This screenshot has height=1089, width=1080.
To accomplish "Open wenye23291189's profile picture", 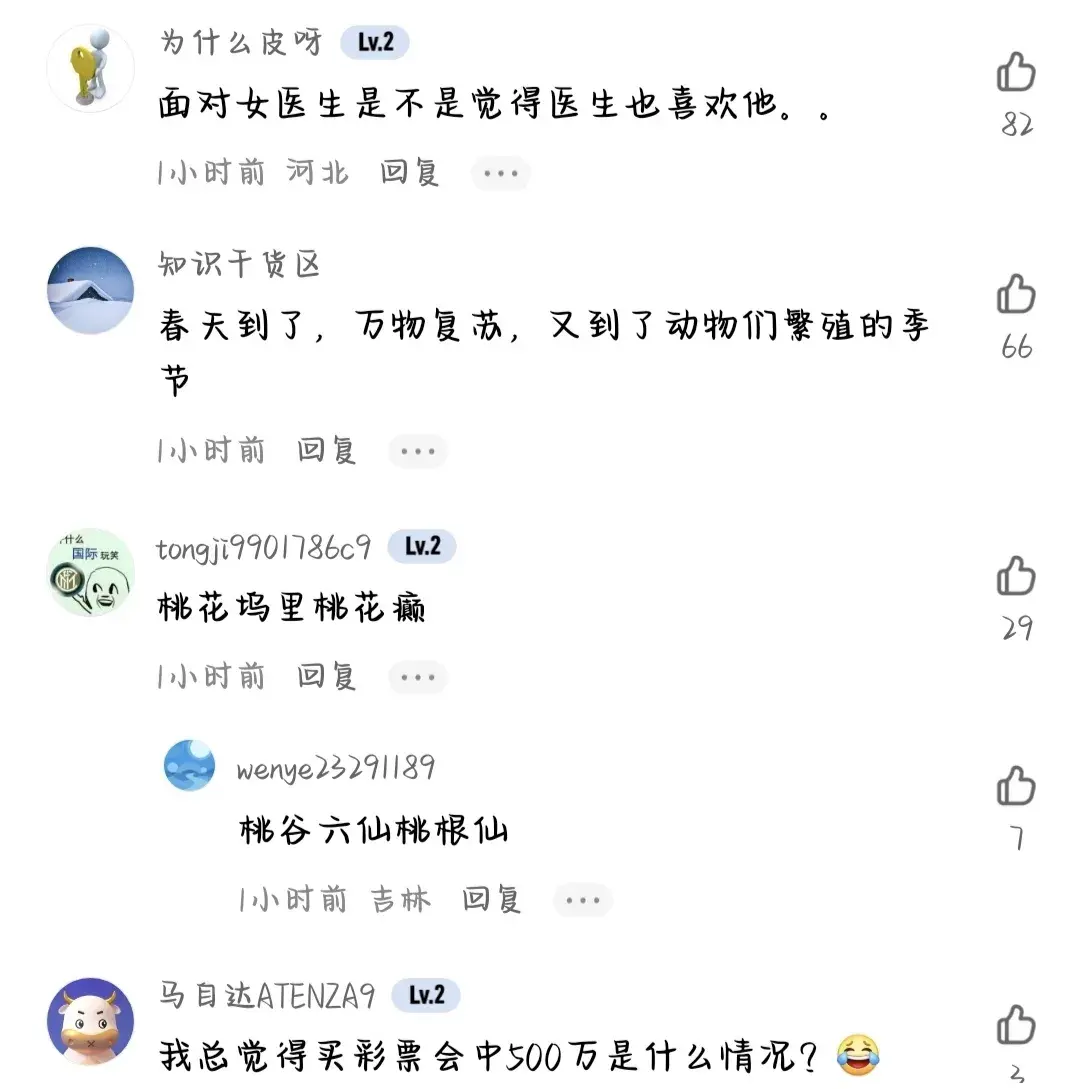I will pos(189,765).
